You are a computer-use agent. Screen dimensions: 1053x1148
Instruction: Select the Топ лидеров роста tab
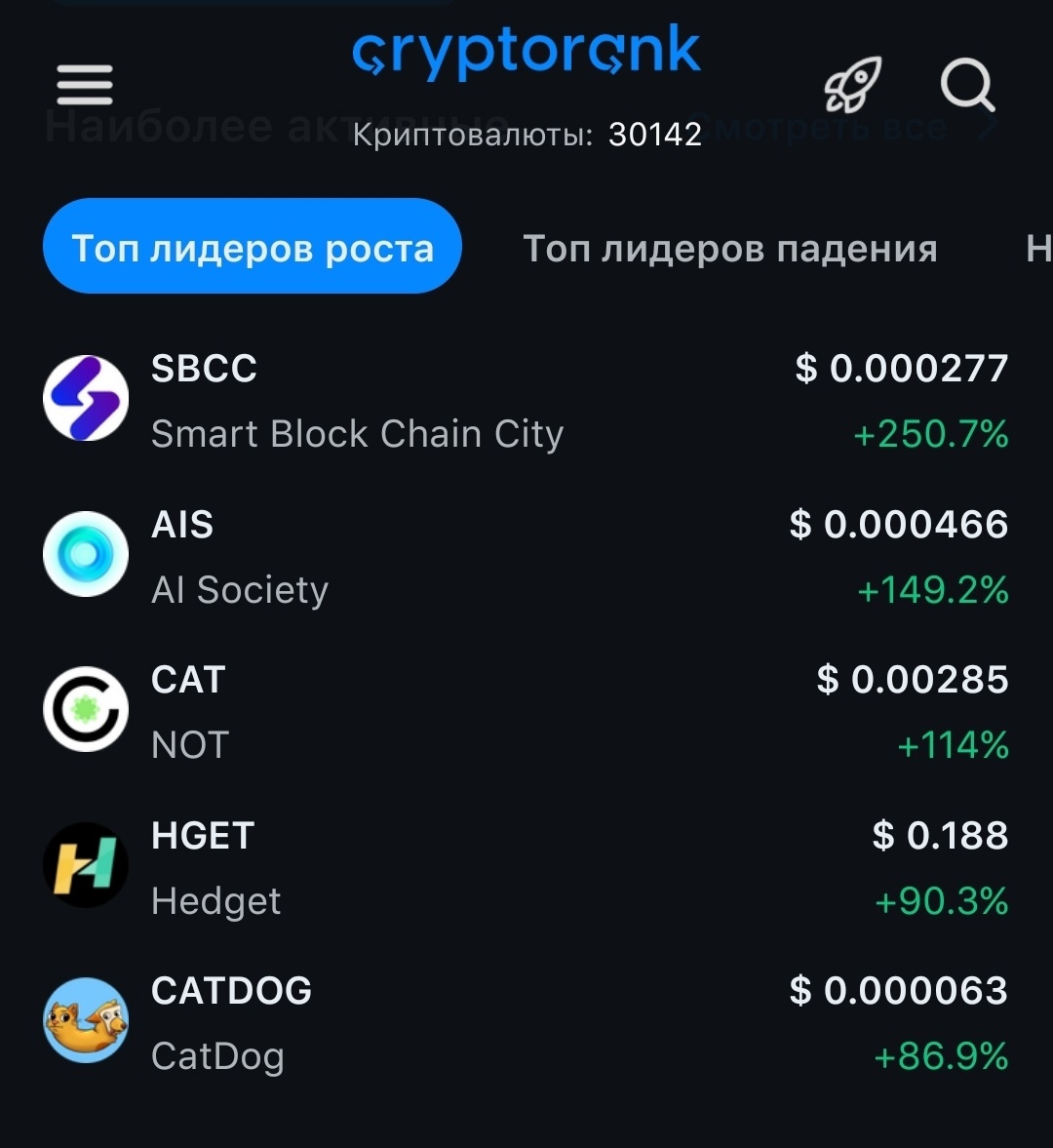[253, 246]
